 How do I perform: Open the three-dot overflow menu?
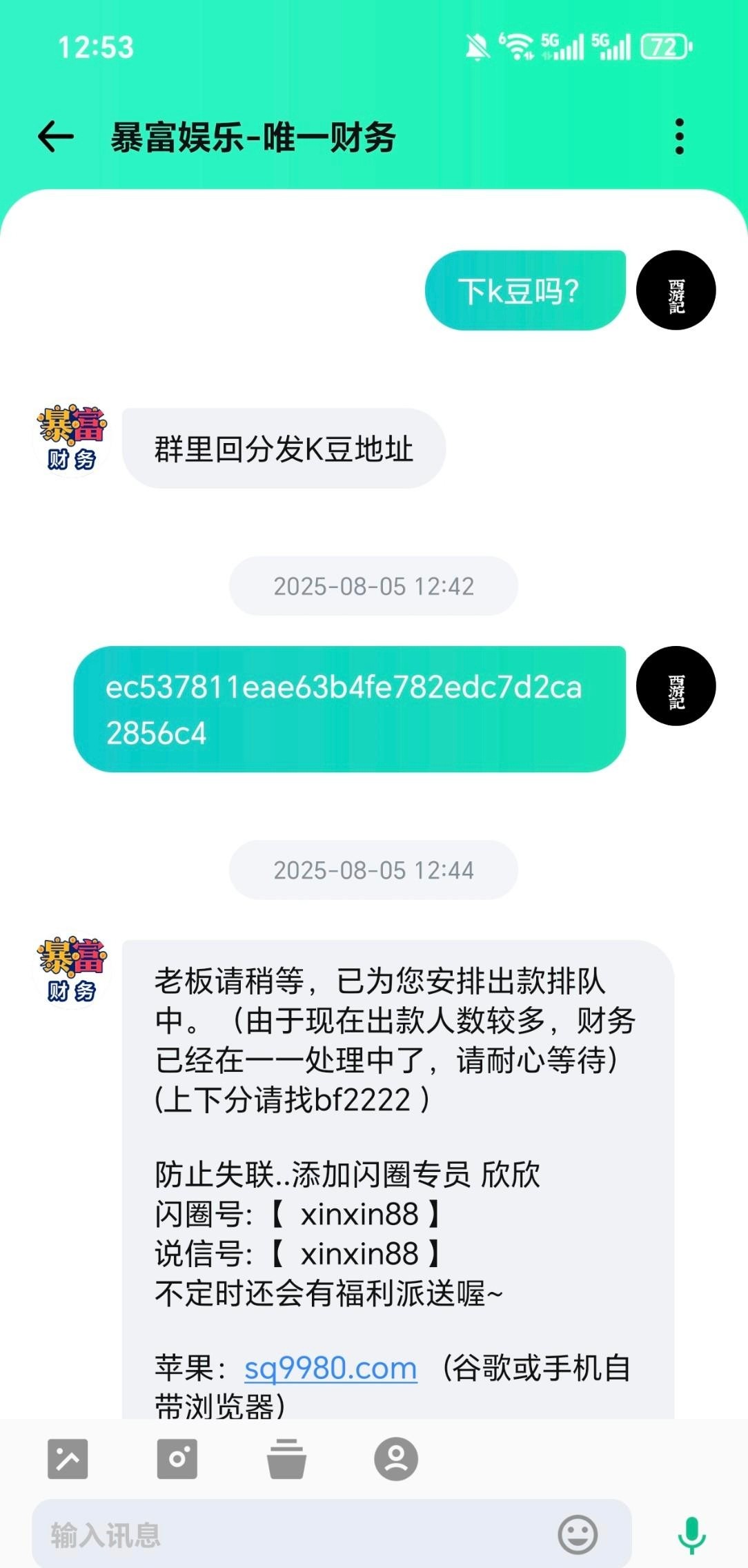click(680, 136)
